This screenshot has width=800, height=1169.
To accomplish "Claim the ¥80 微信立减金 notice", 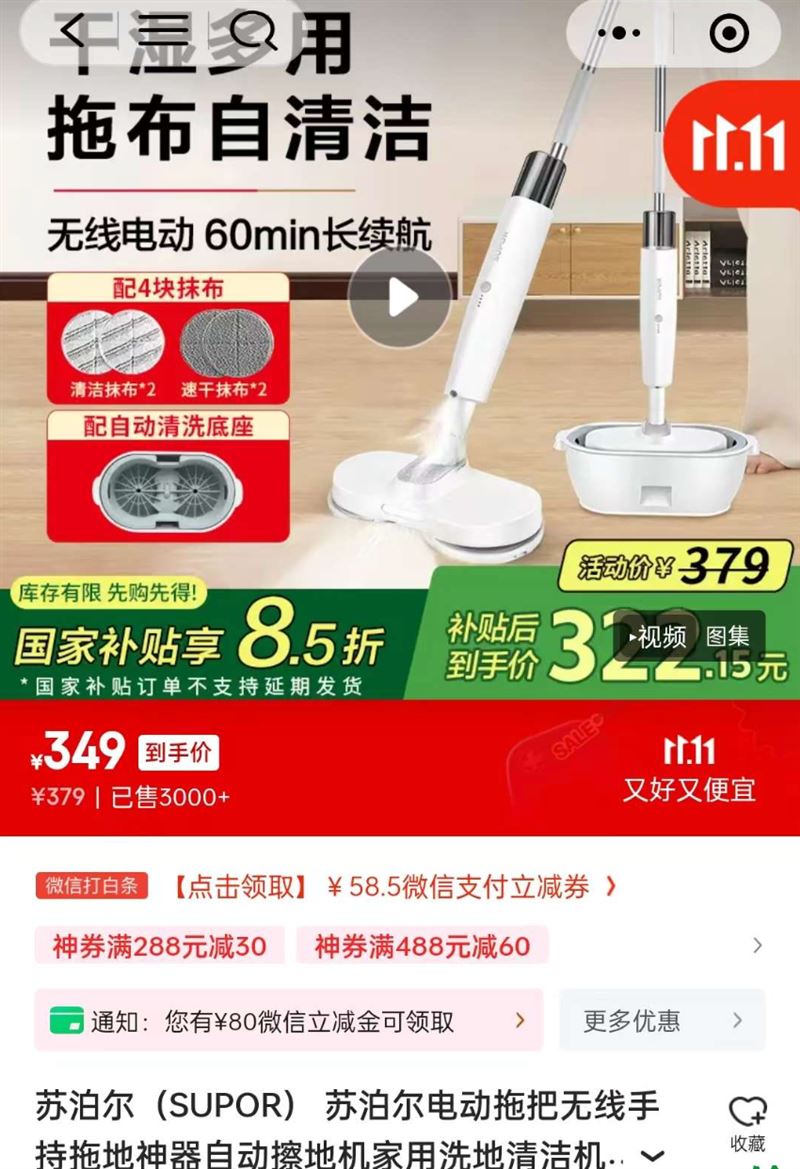I will (290, 1021).
